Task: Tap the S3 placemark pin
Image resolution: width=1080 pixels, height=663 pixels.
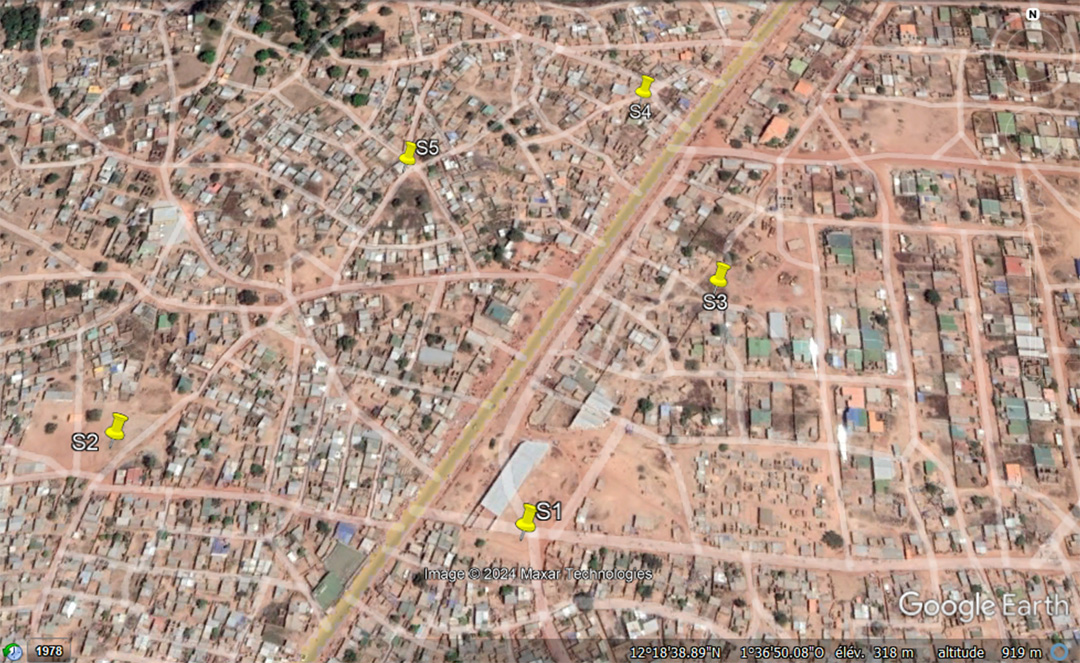Action: click(x=720, y=274)
